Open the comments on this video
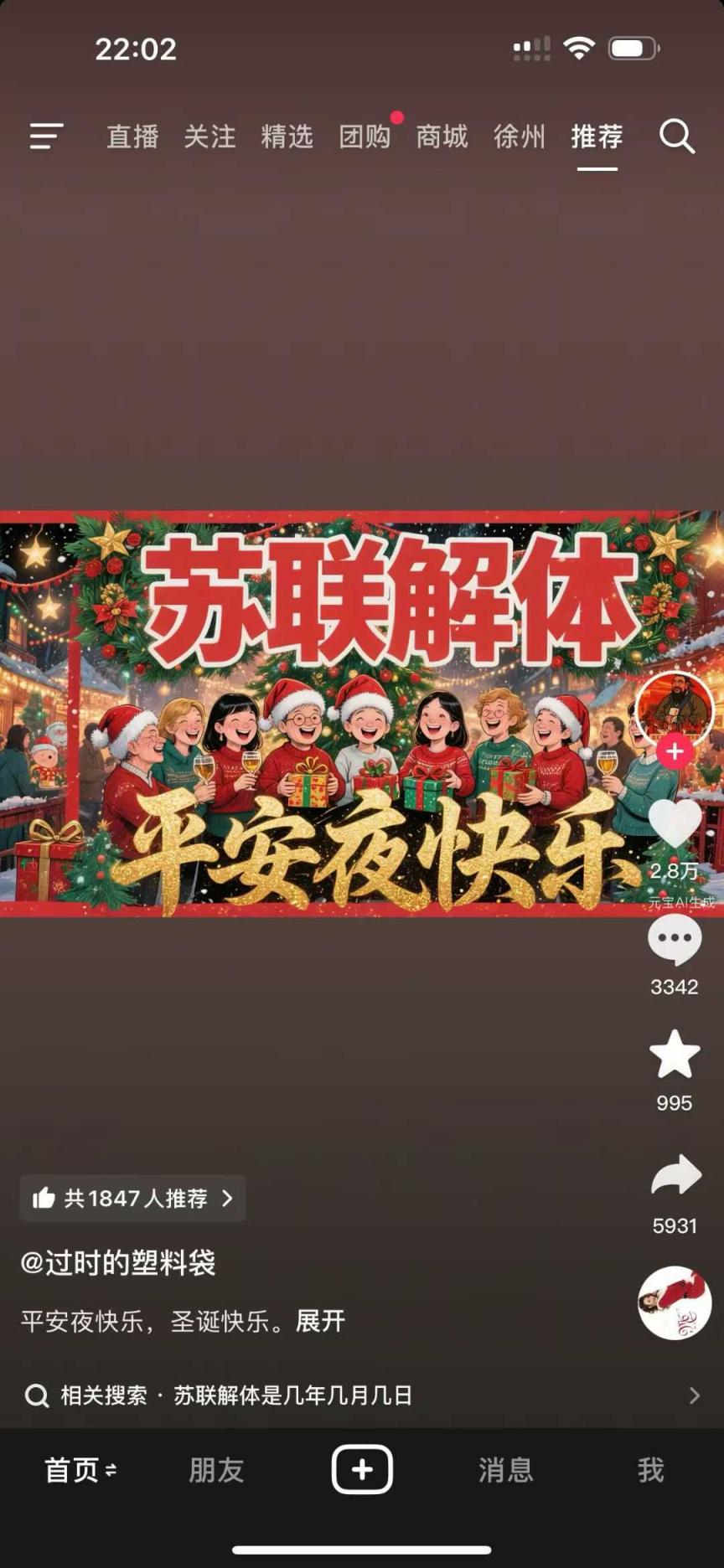This screenshot has height=1568, width=724. point(675,940)
